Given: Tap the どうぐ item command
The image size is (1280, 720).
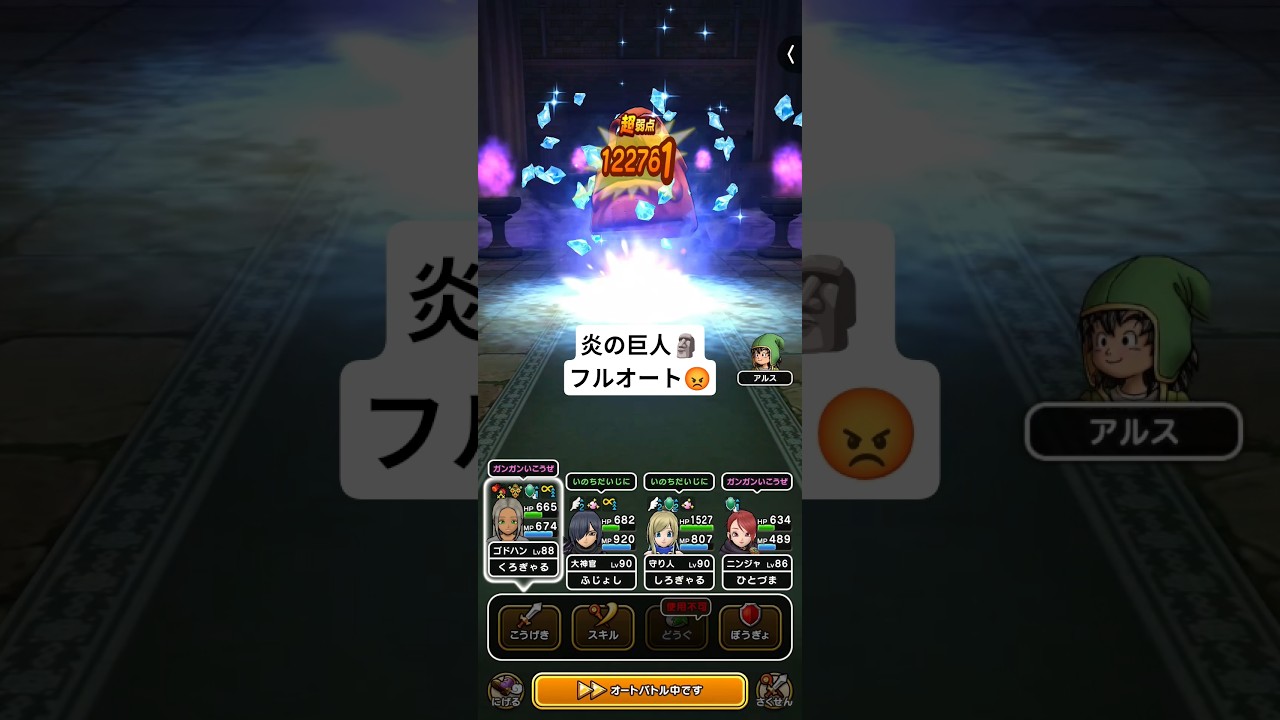Looking at the screenshot, I should (x=676, y=627).
